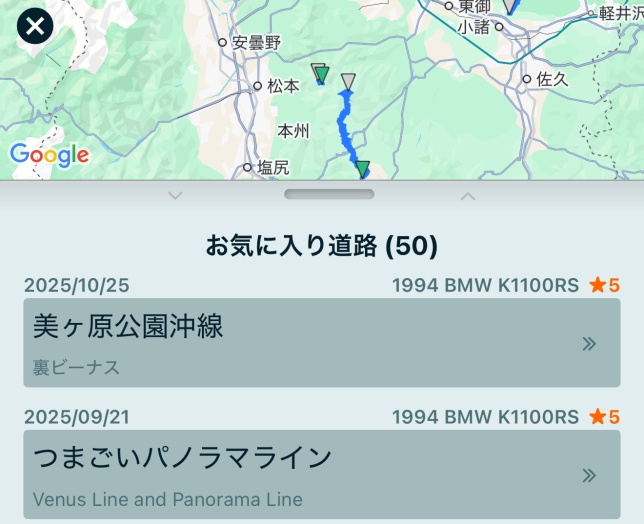Collapse the panel with the down chevron
This screenshot has height=524, width=644.
point(176,196)
